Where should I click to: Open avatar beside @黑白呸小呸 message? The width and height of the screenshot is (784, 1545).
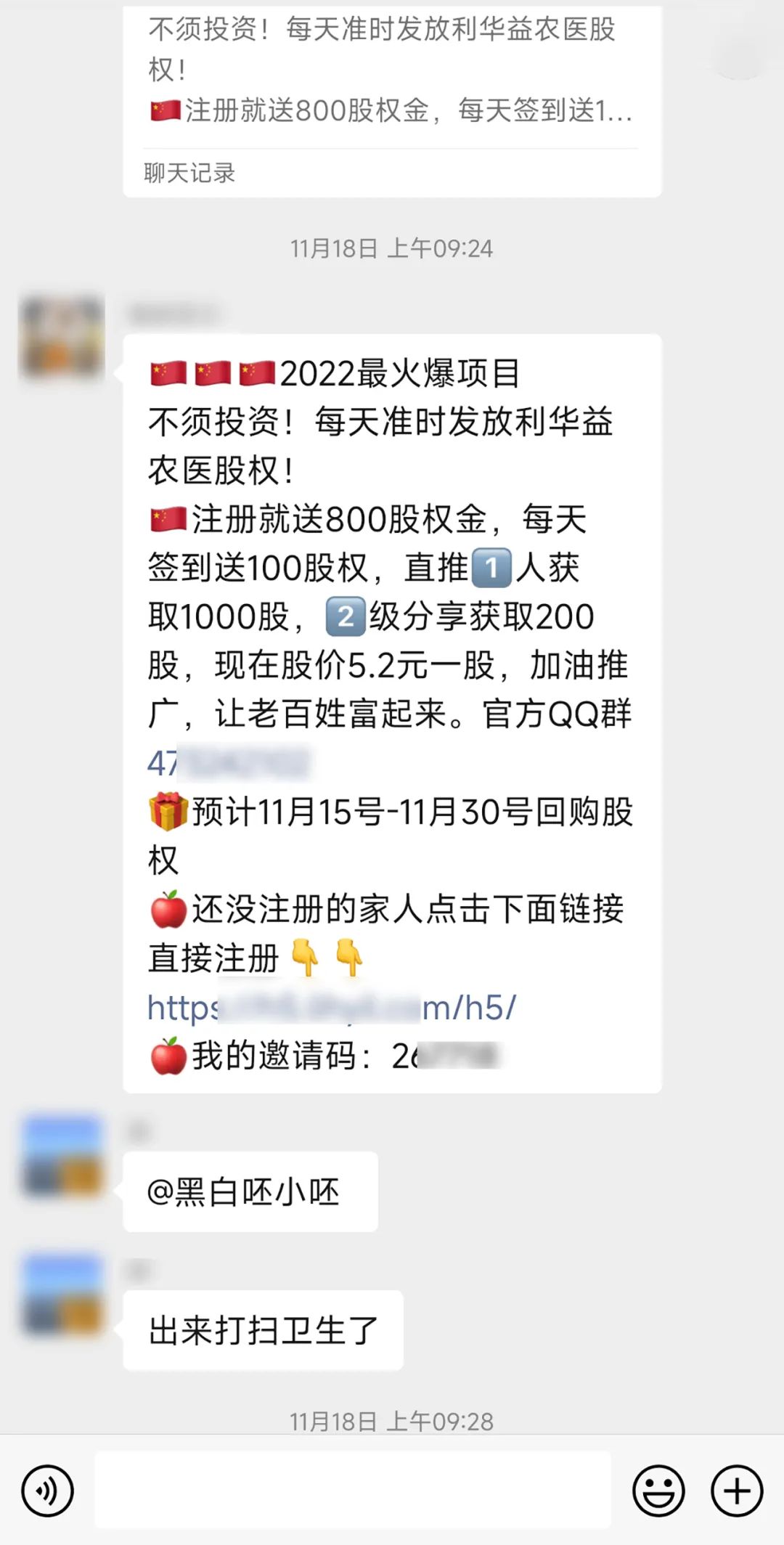62,1157
